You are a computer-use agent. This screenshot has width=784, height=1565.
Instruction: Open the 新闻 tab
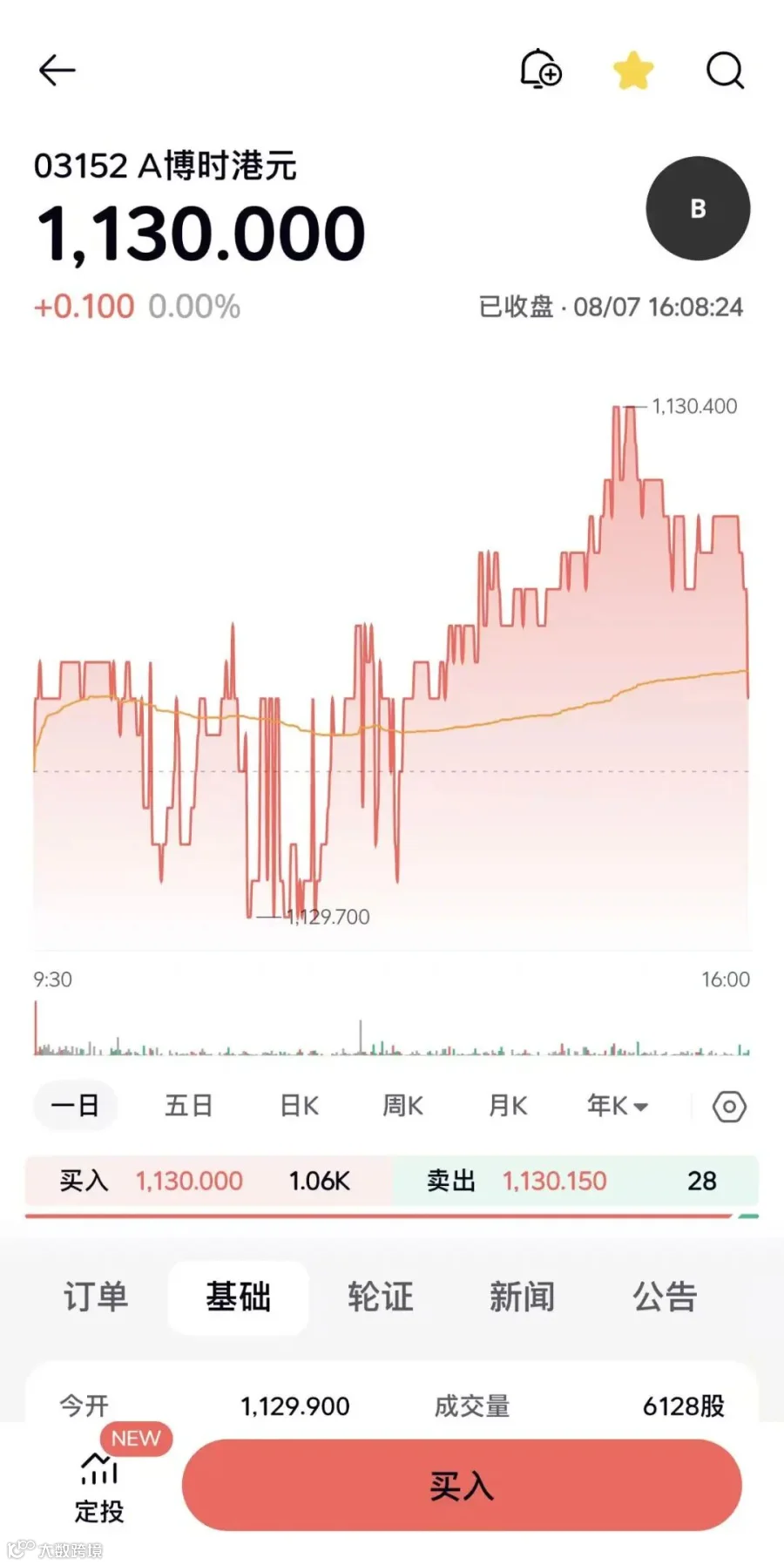tap(522, 1297)
